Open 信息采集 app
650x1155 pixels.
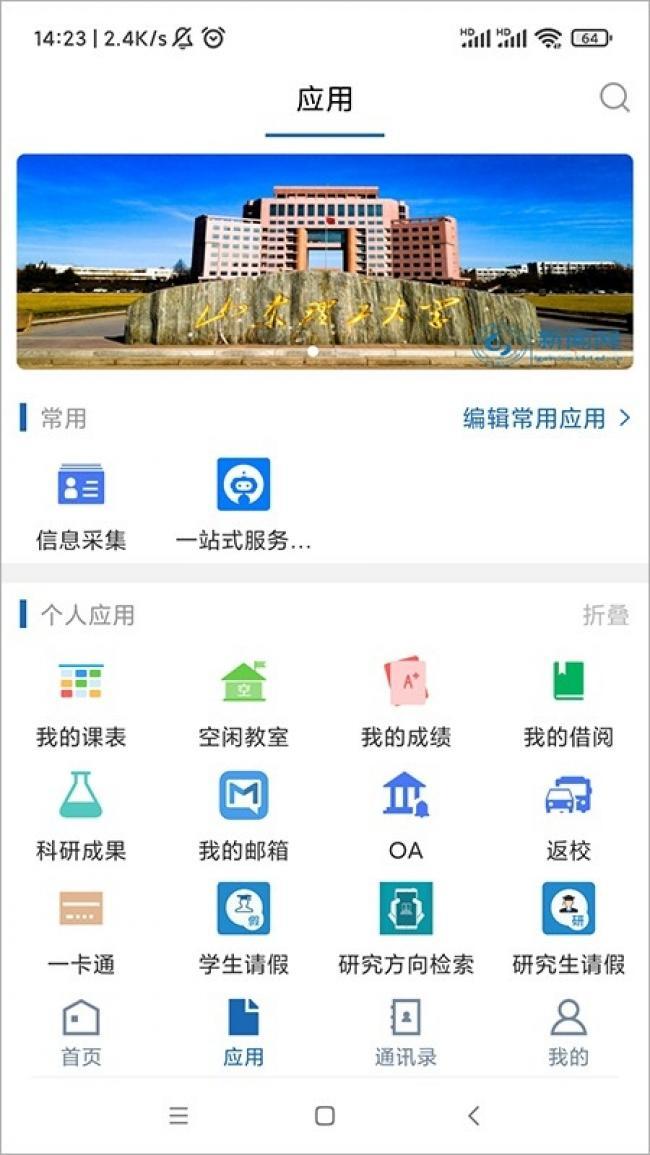[x=81, y=505]
